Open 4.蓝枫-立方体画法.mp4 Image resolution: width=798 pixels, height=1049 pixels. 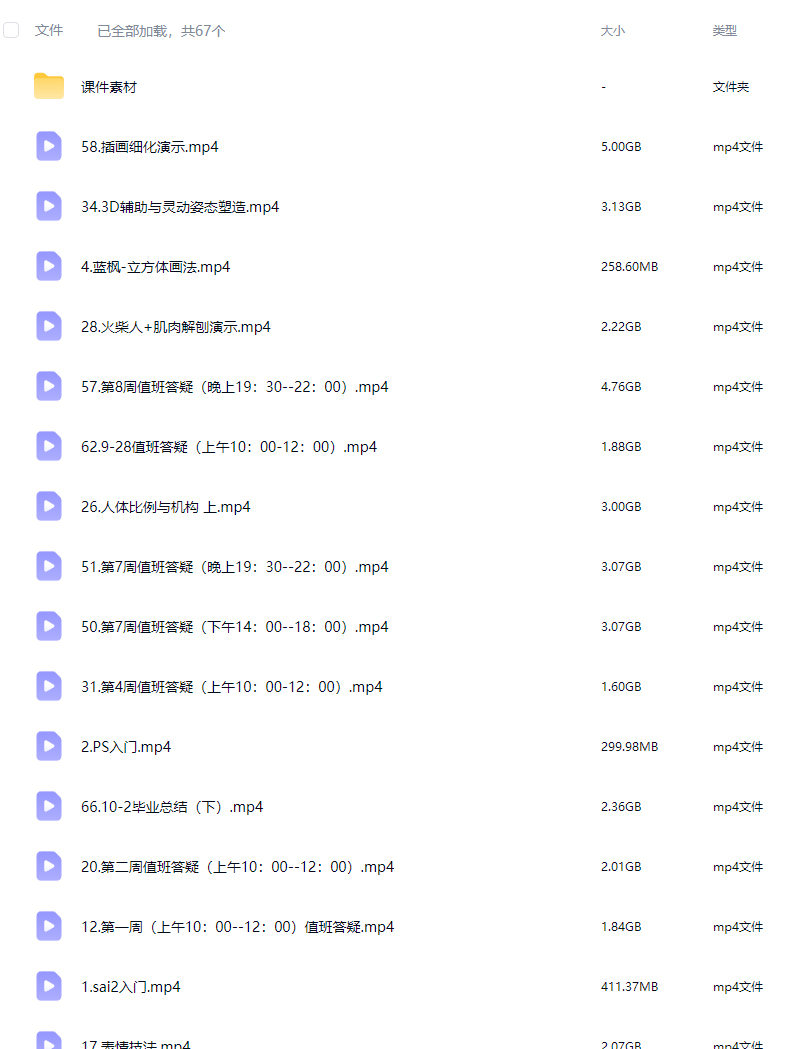pyautogui.click(x=155, y=267)
